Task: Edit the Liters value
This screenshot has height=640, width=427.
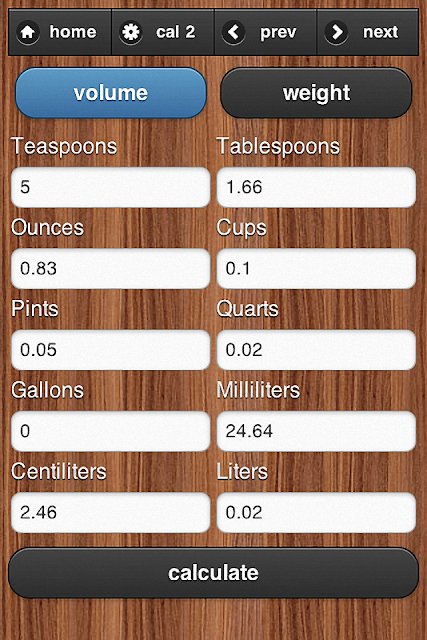Action: point(316,513)
